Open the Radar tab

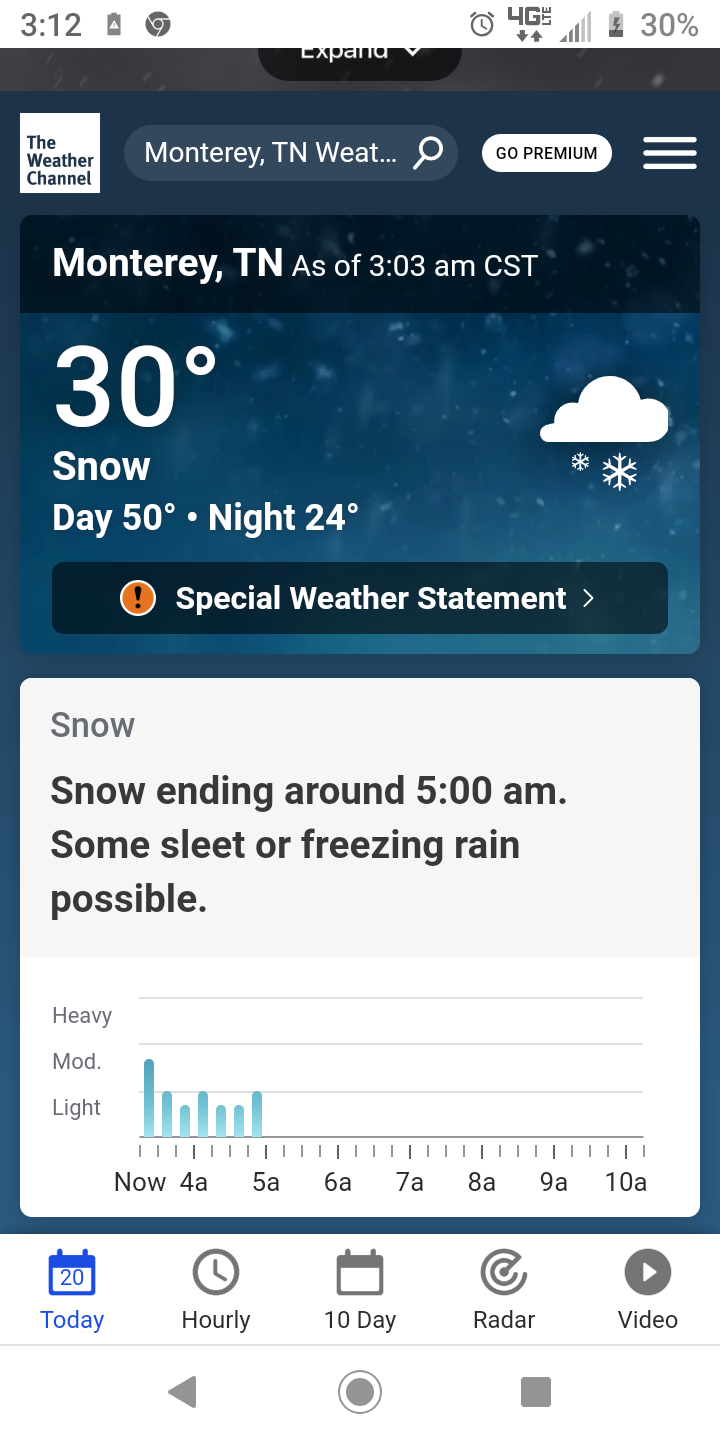click(504, 1290)
